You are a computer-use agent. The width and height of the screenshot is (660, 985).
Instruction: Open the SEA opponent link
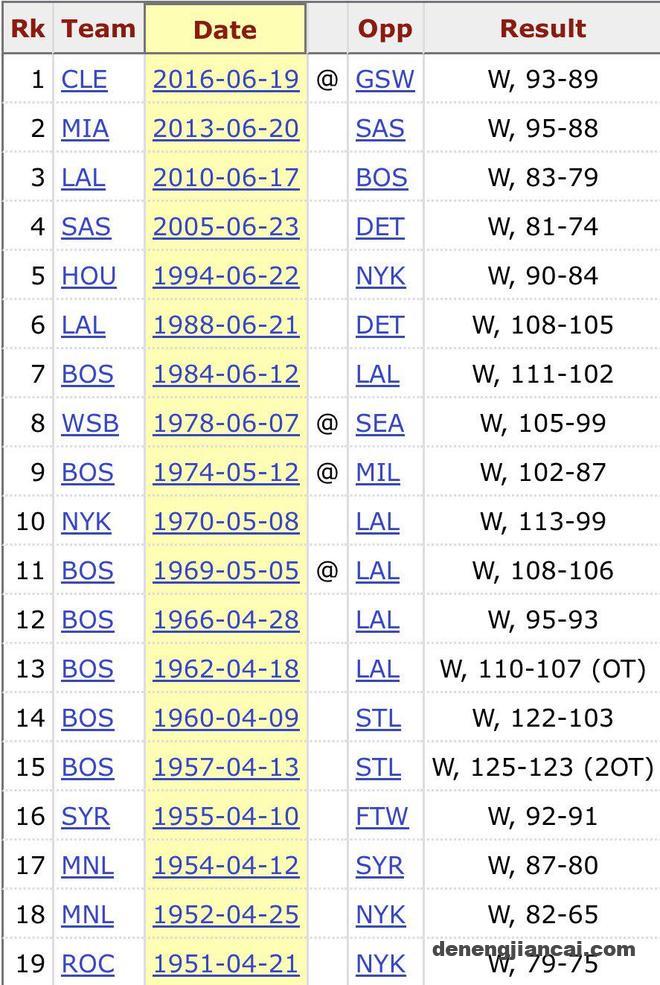coord(380,423)
